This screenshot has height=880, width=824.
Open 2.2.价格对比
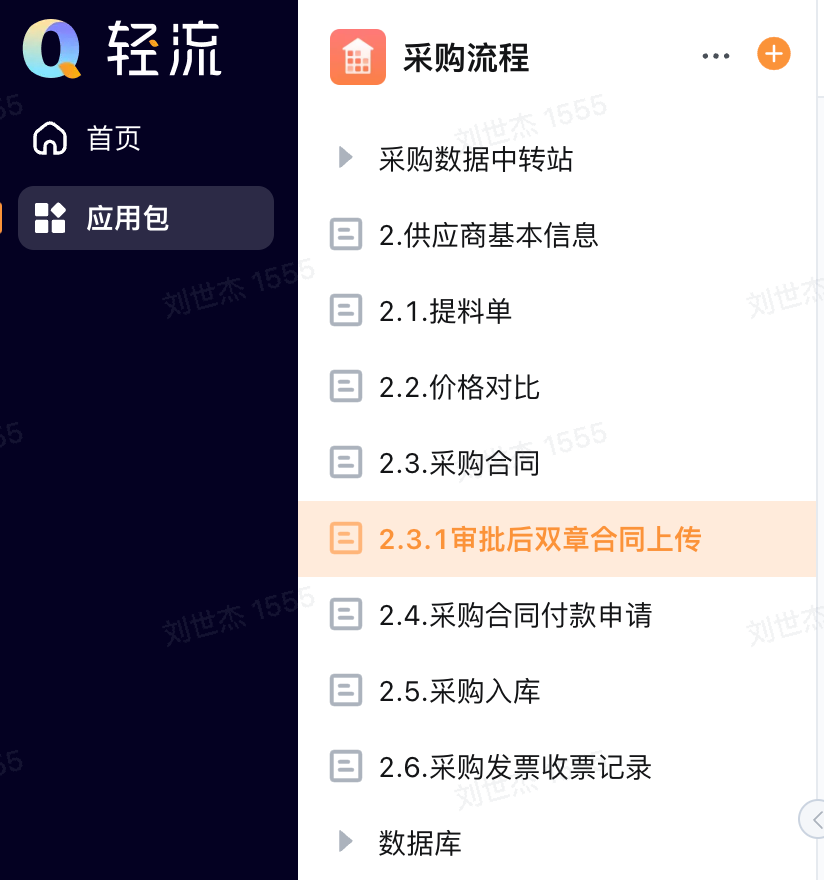click(x=557, y=387)
